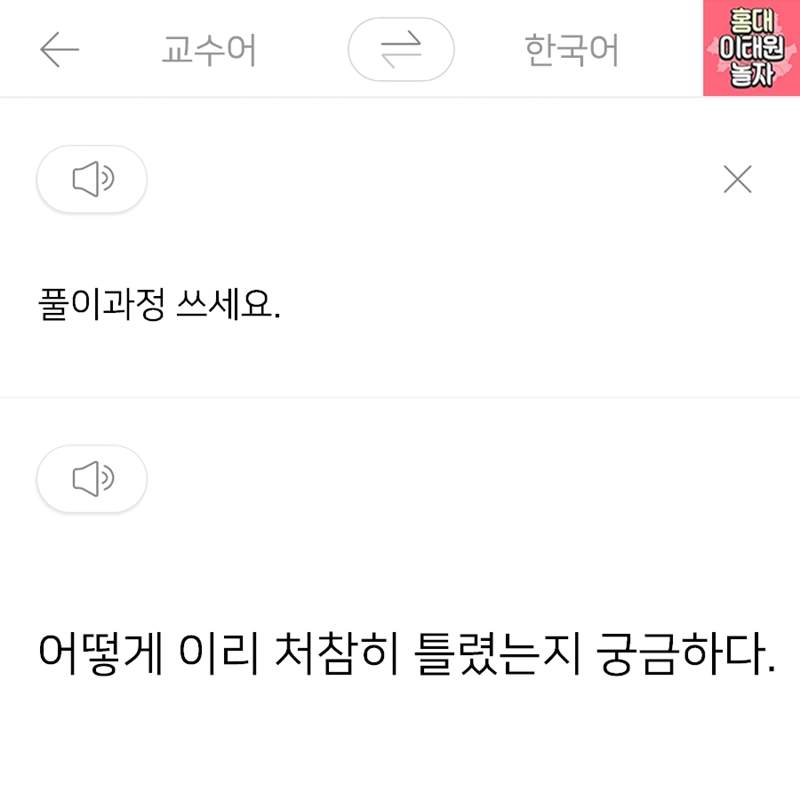Screen dimensions: 800x800
Task: Swap the source and target languages
Action: [x=401, y=50]
